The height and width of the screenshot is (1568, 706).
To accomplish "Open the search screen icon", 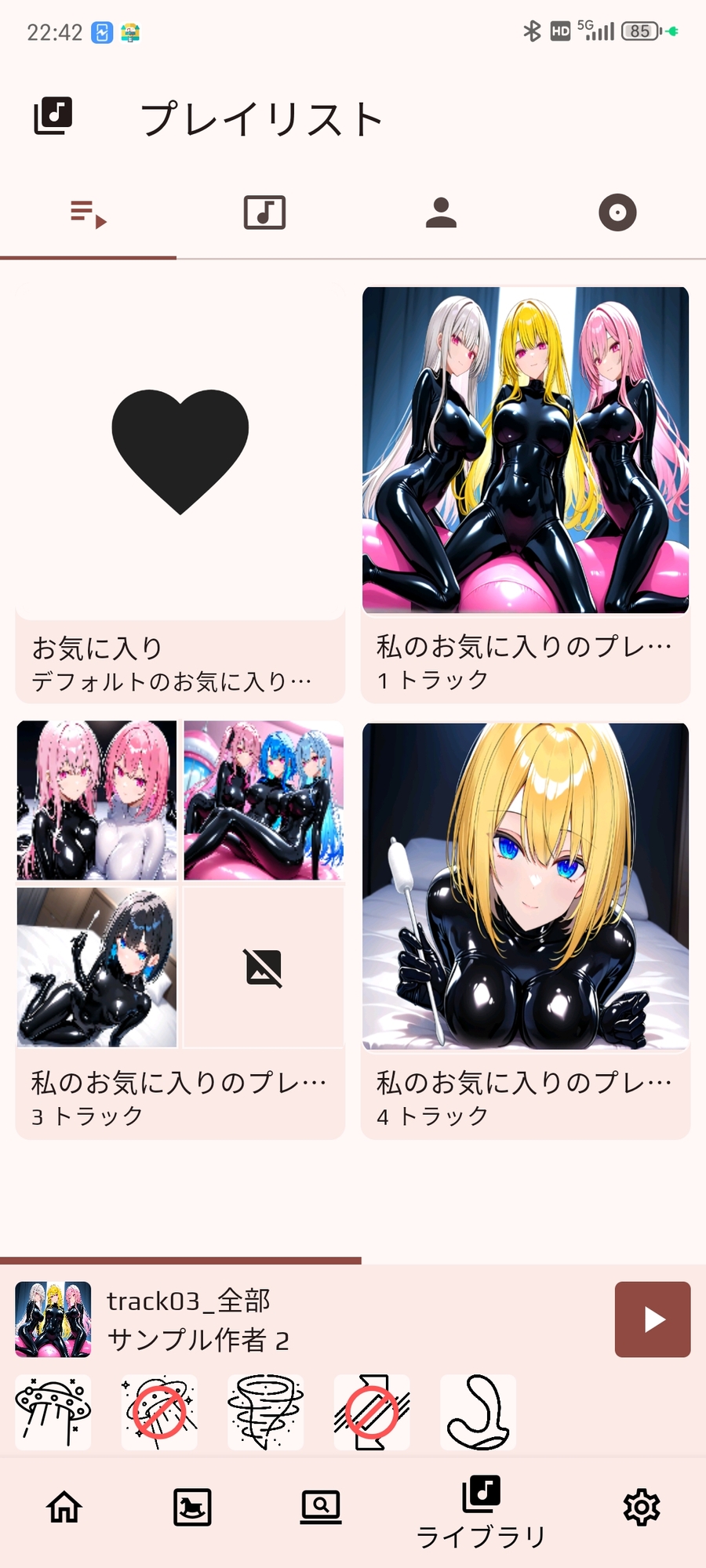I will [x=319, y=1507].
